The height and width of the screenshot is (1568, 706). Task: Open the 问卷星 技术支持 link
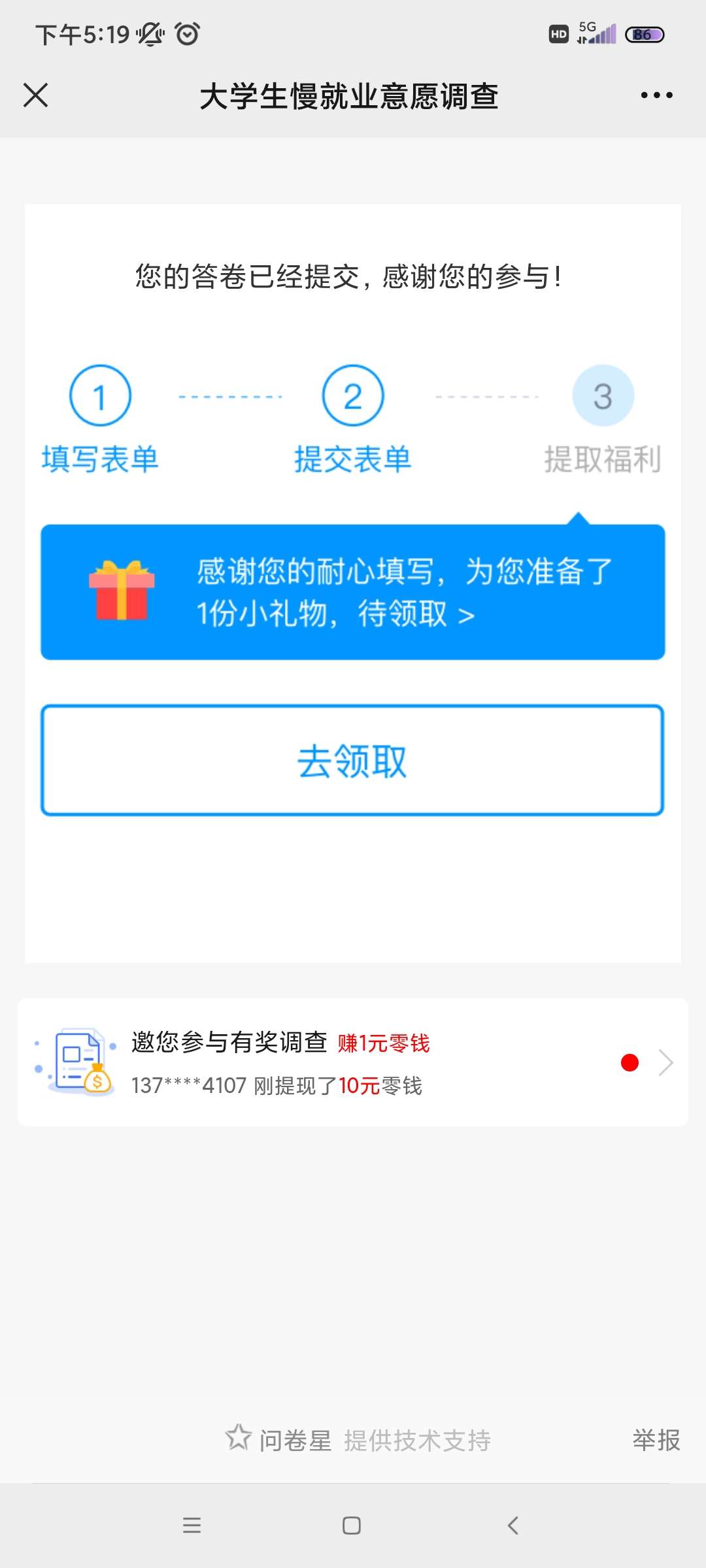(x=358, y=1440)
